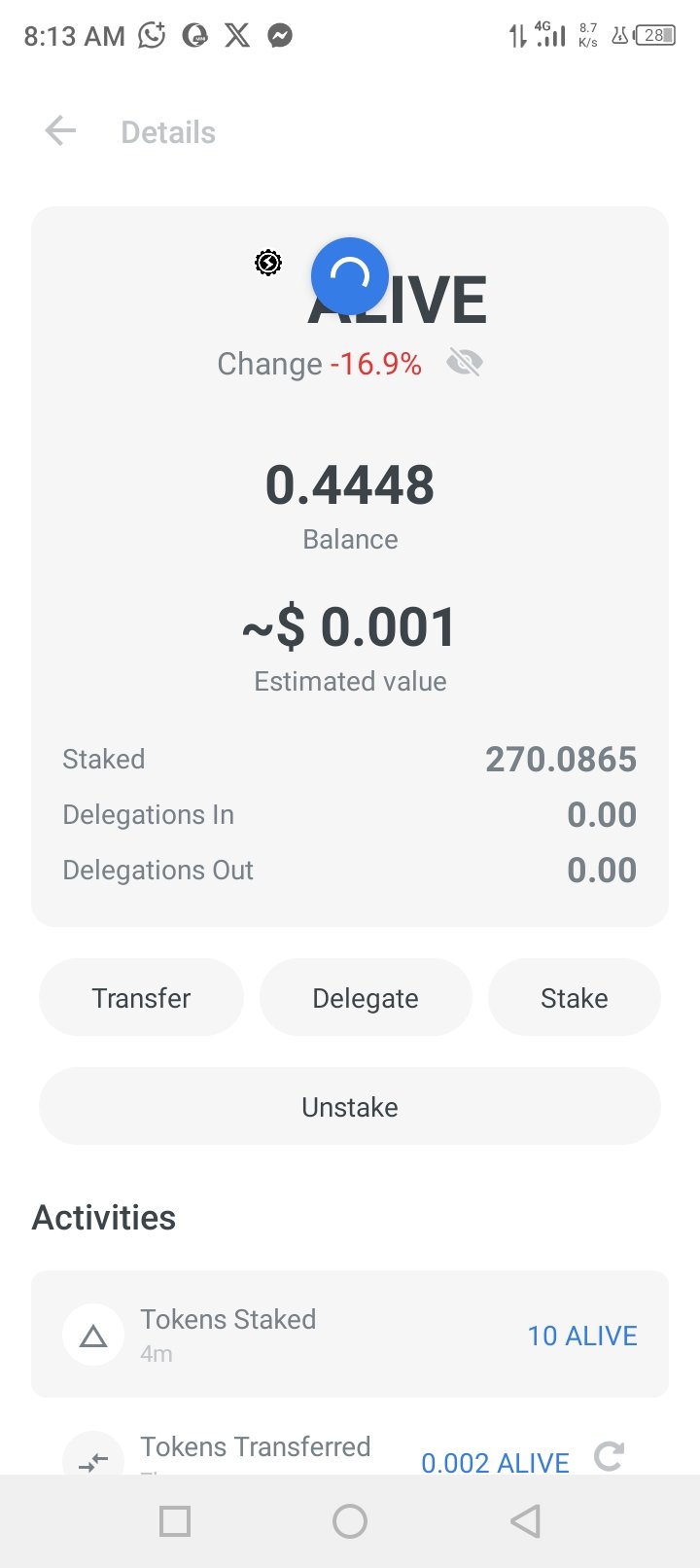The image size is (700, 1568).
Task: Go to the system home screen
Action: tap(350, 1521)
